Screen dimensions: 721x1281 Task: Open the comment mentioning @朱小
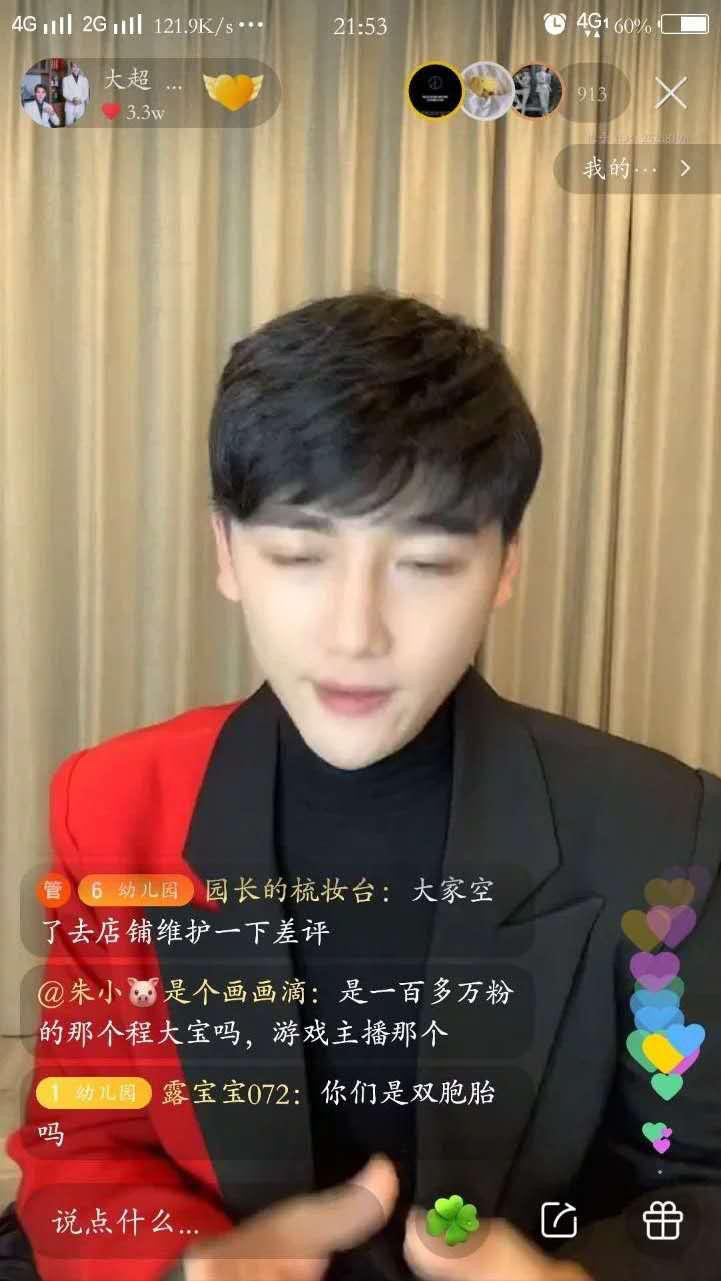[275, 1012]
